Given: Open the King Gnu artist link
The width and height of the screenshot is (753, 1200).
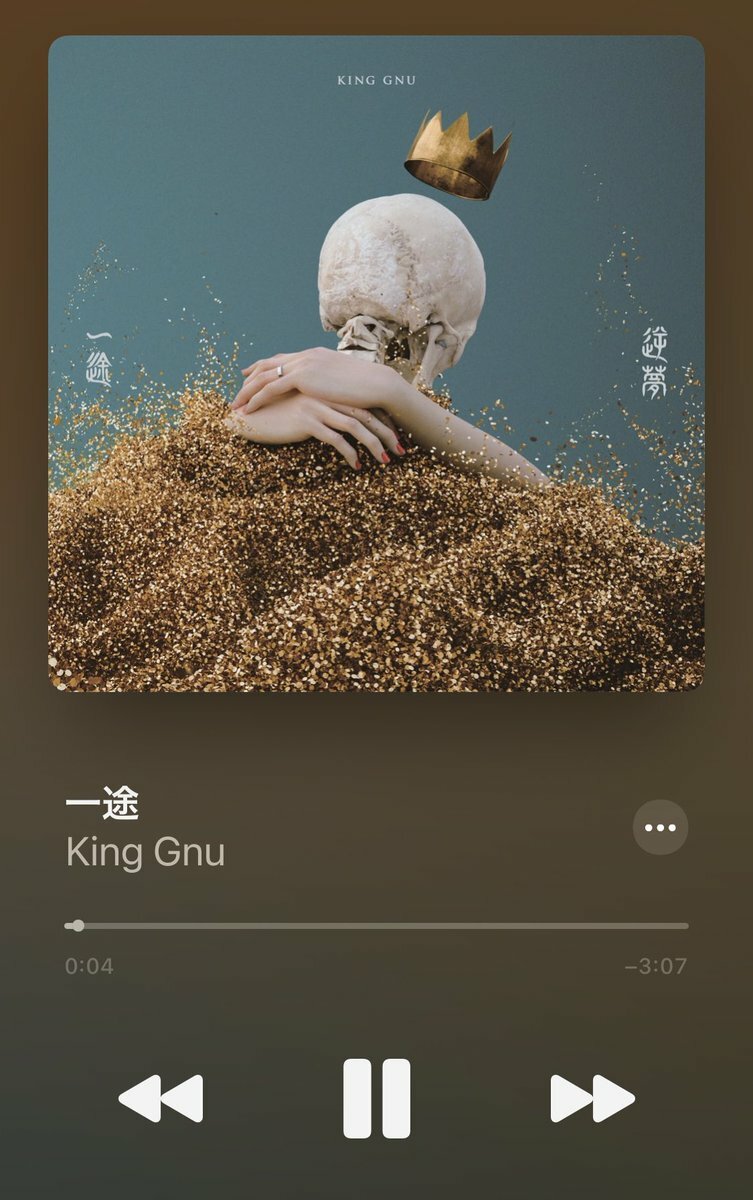Looking at the screenshot, I should (x=145, y=853).
